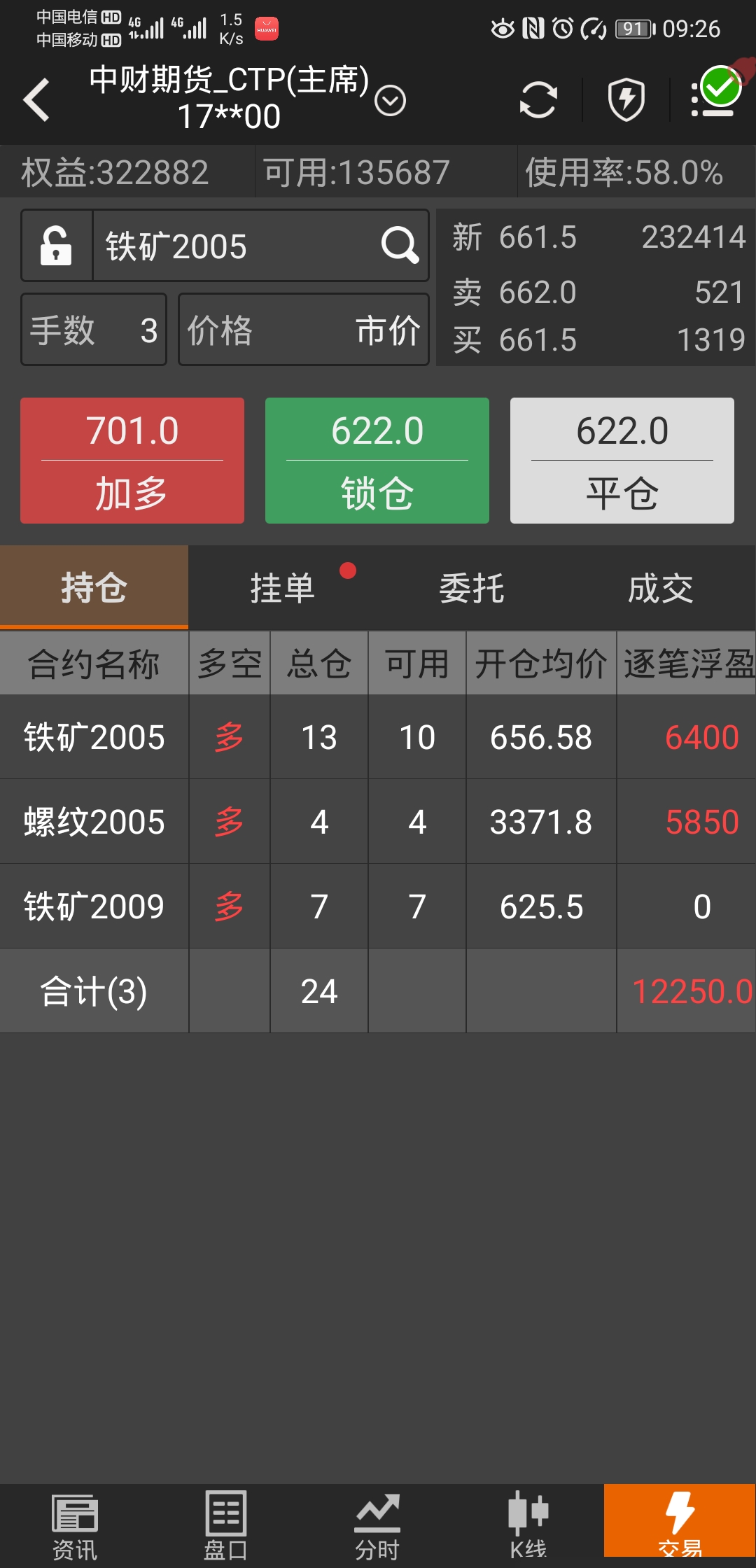
Task: Open the lightning shield icon
Action: click(x=626, y=100)
